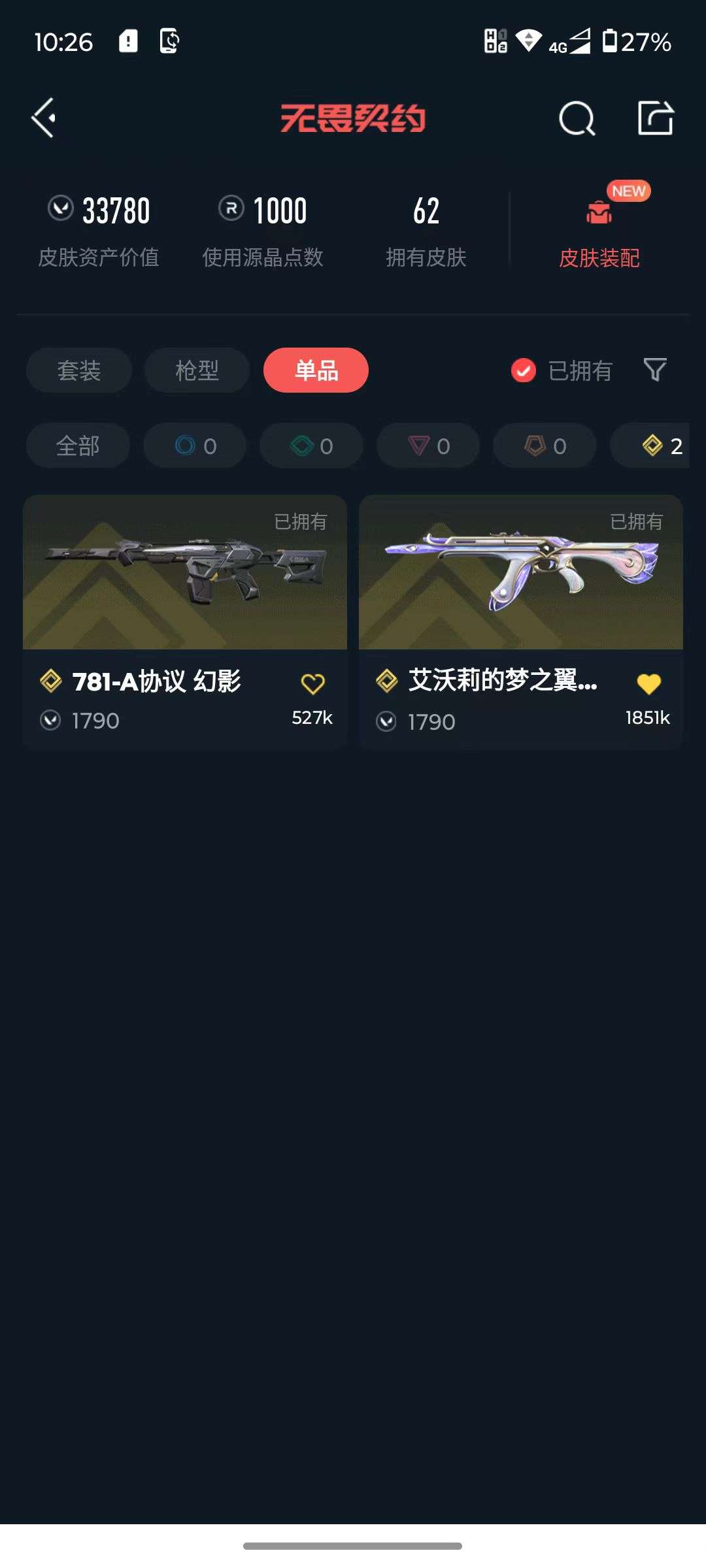Open the search icon in the top bar
Image resolution: width=706 pixels, height=1568 pixels.
click(x=576, y=118)
